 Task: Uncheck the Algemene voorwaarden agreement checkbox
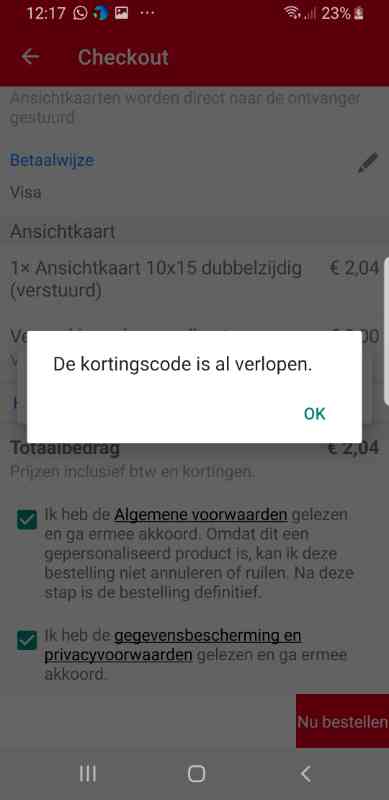(27, 519)
